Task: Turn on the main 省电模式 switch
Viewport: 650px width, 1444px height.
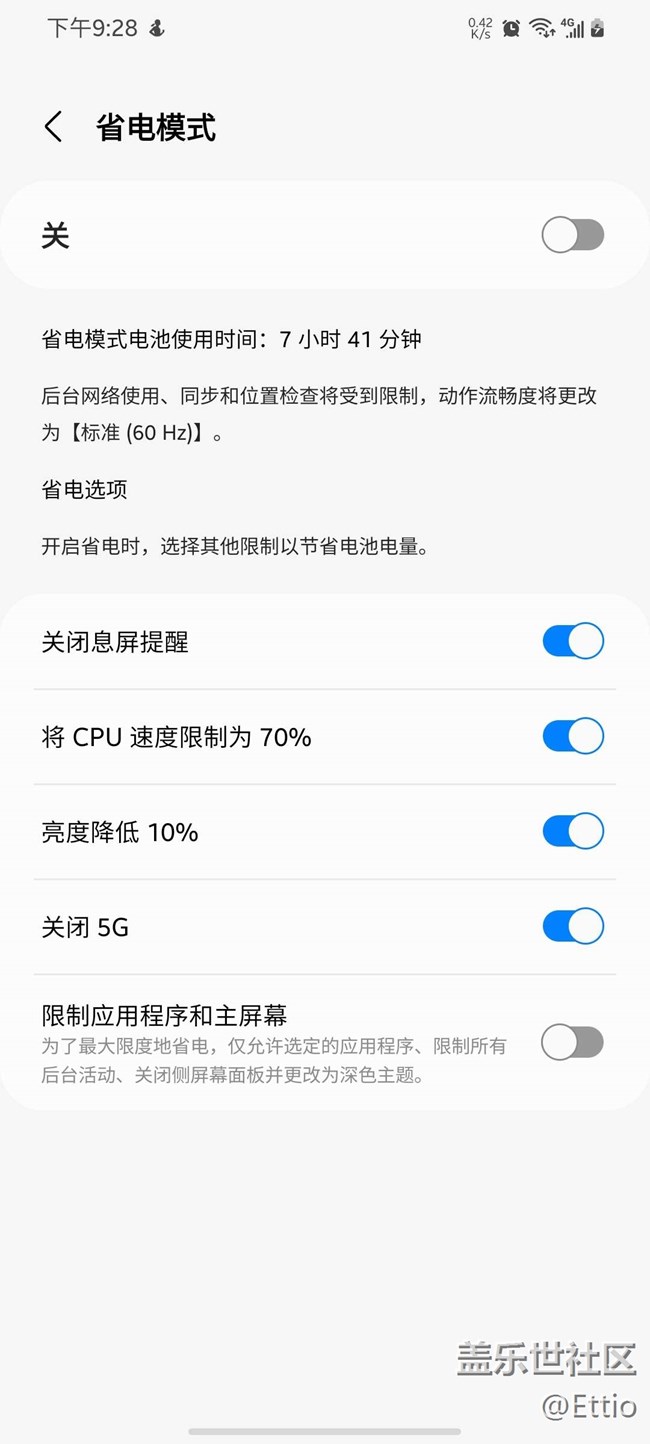Action: 572,236
